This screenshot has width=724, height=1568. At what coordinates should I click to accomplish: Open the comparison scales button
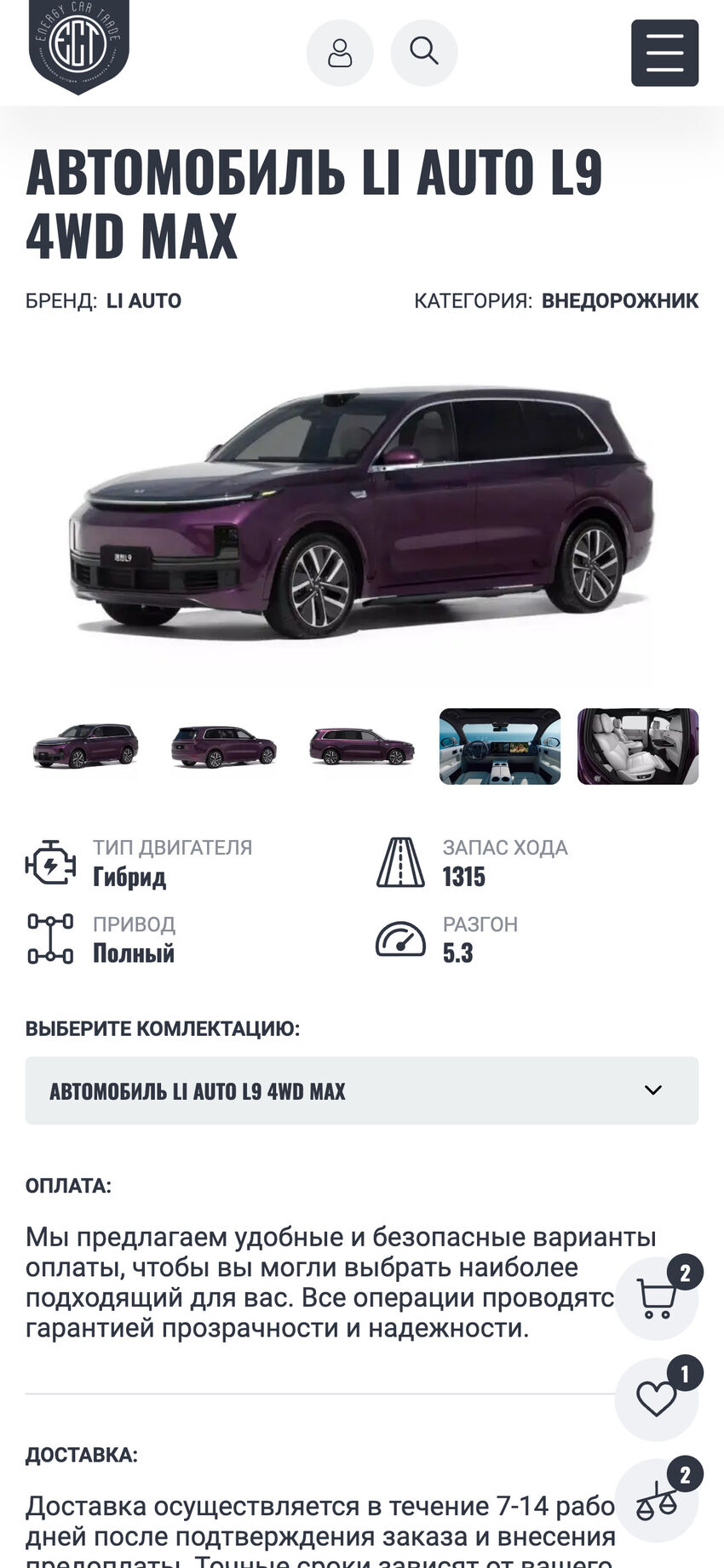(x=656, y=1502)
